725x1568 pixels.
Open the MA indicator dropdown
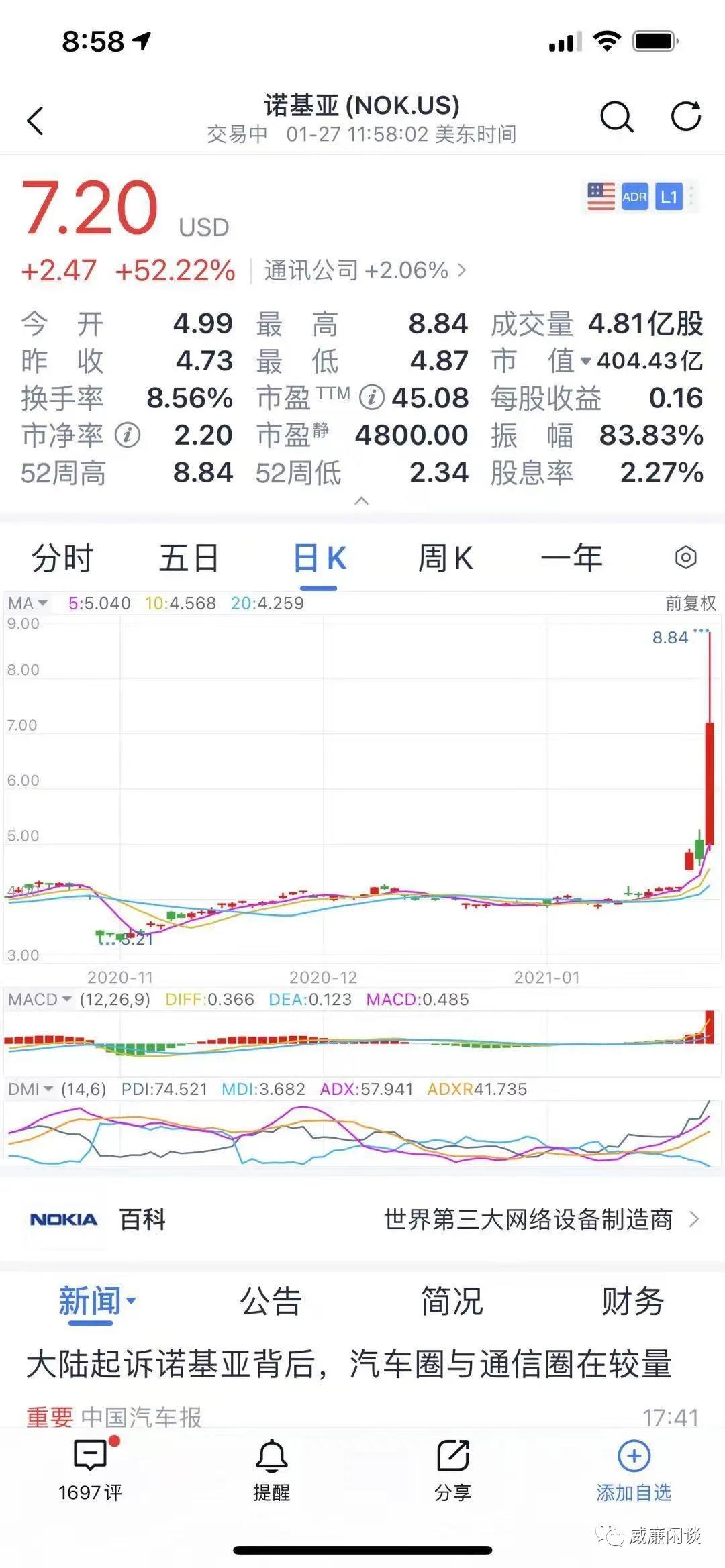tap(42, 603)
